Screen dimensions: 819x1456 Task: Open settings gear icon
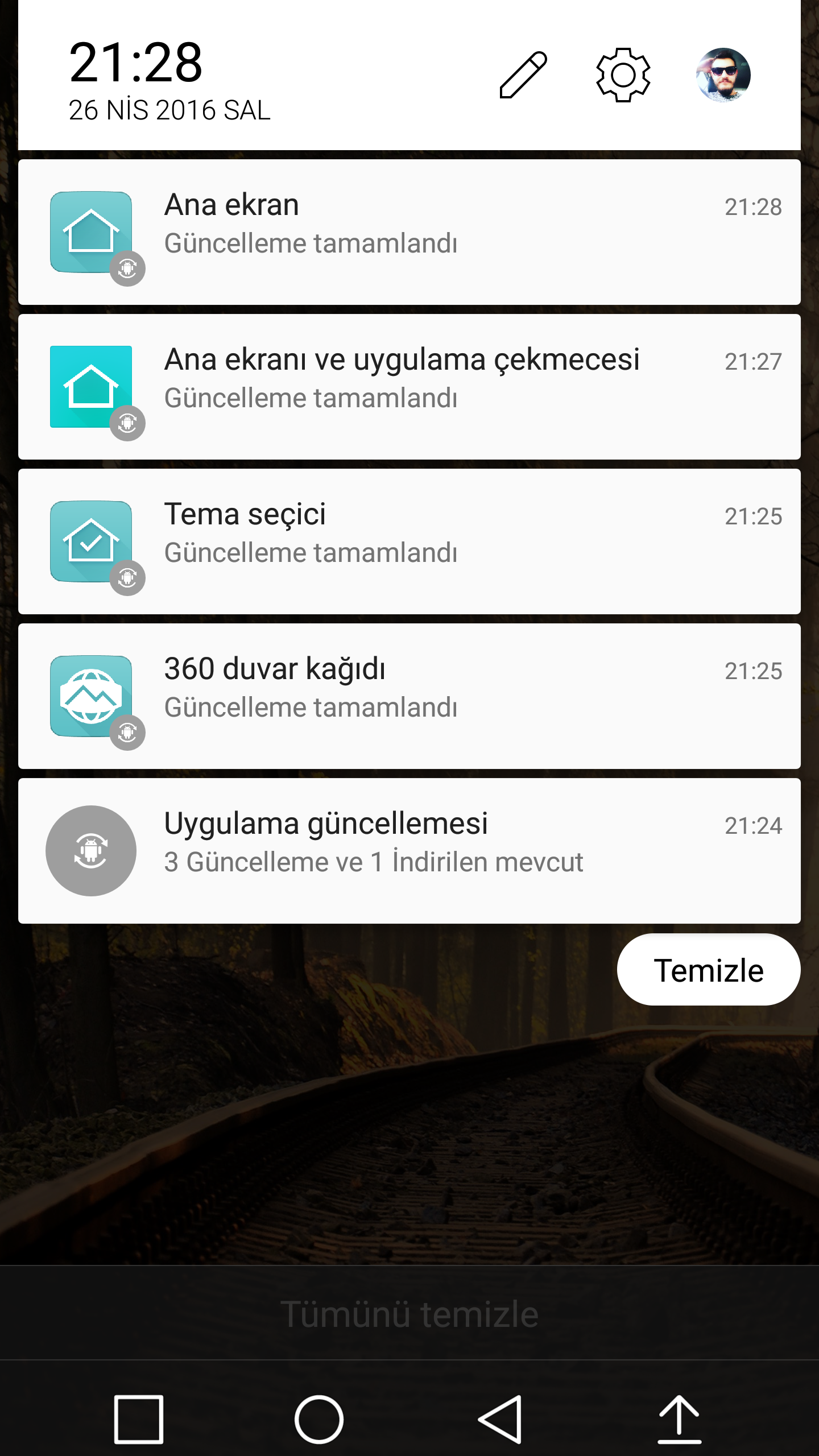(623, 75)
